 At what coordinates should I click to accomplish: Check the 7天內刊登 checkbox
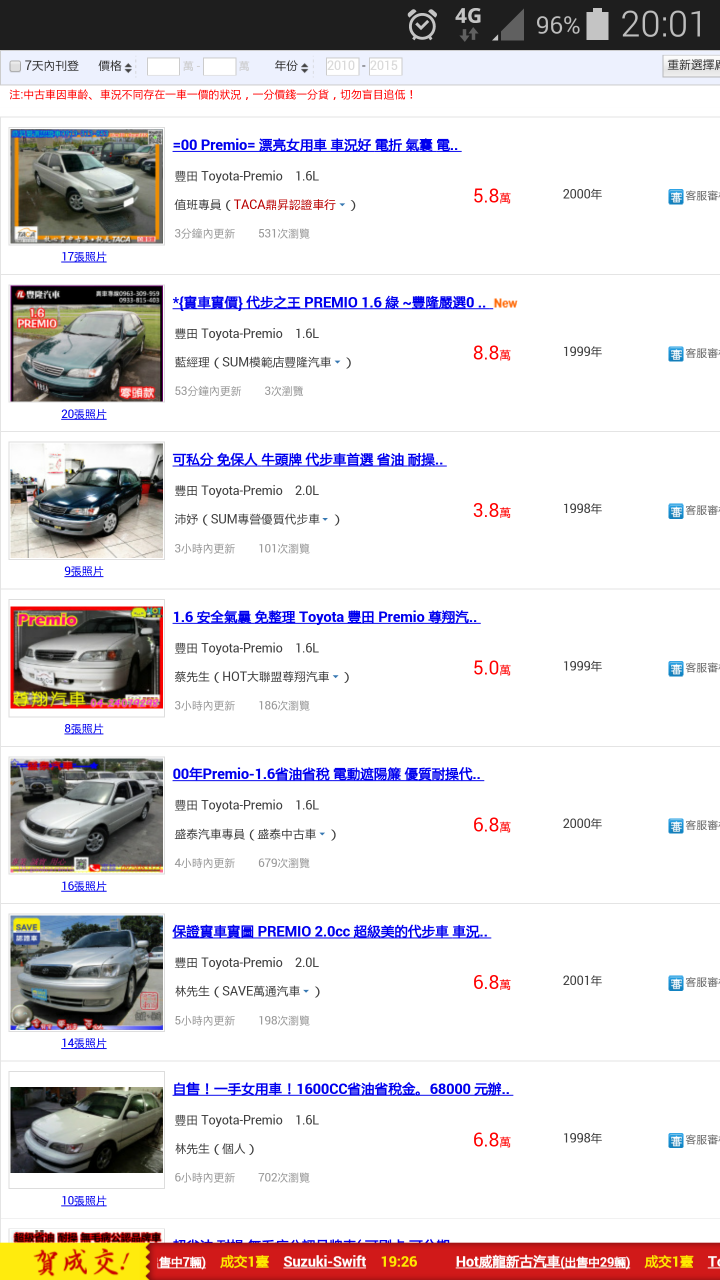(15, 66)
